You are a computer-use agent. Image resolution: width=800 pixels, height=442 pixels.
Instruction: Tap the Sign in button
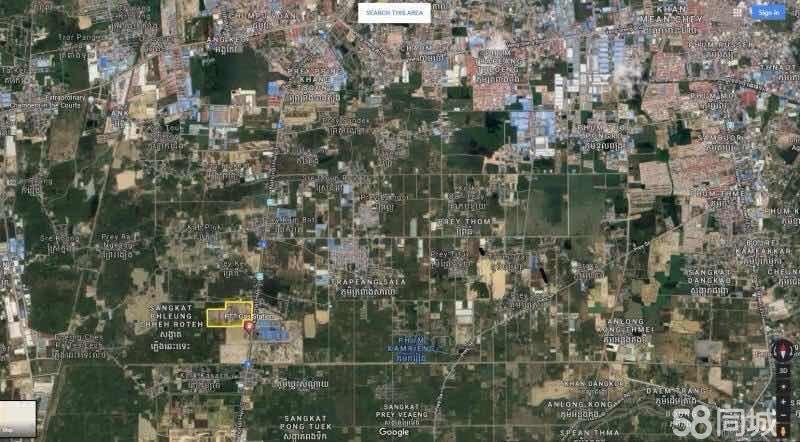click(768, 12)
